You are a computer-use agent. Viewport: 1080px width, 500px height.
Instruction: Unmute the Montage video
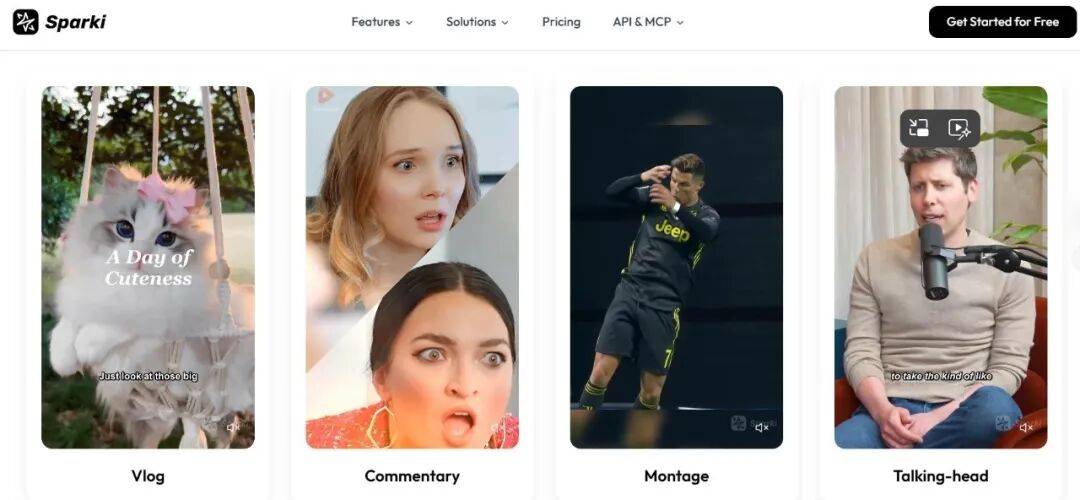tap(762, 427)
